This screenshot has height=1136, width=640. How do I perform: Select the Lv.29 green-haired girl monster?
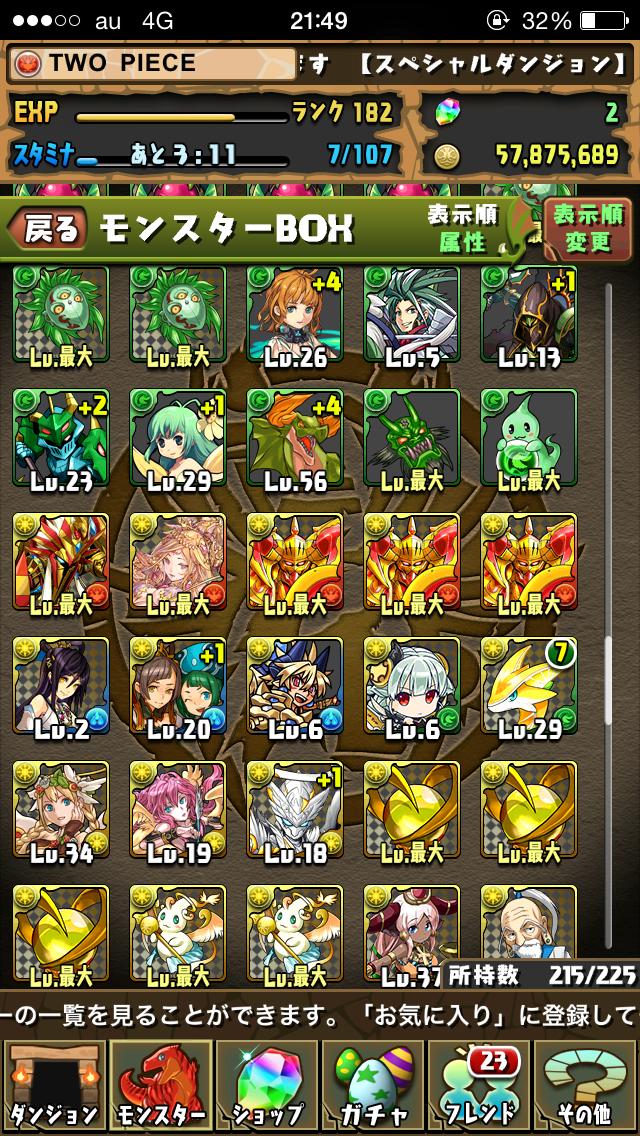coord(178,440)
